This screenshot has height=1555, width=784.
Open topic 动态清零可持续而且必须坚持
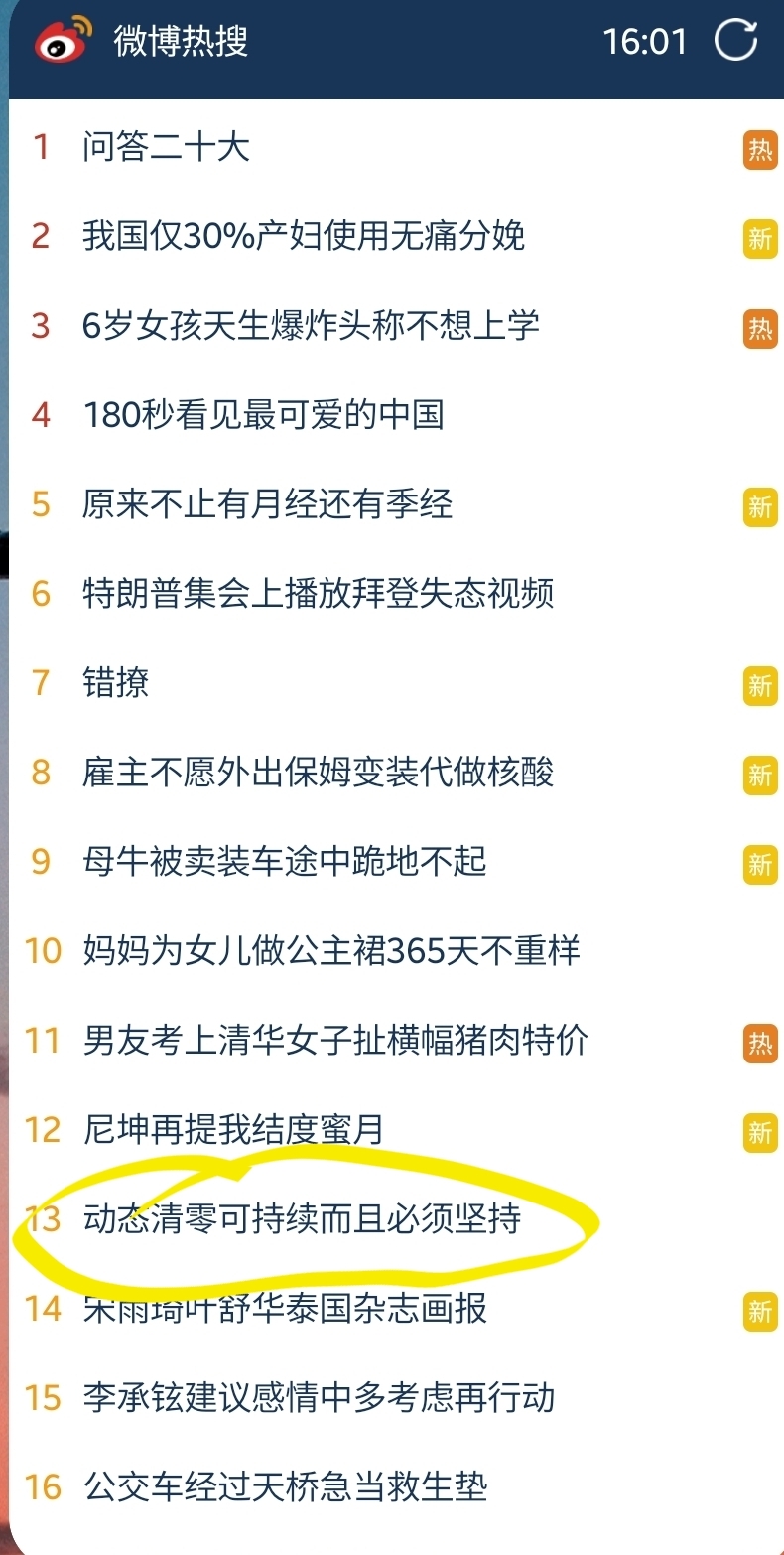tap(302, 1219)
